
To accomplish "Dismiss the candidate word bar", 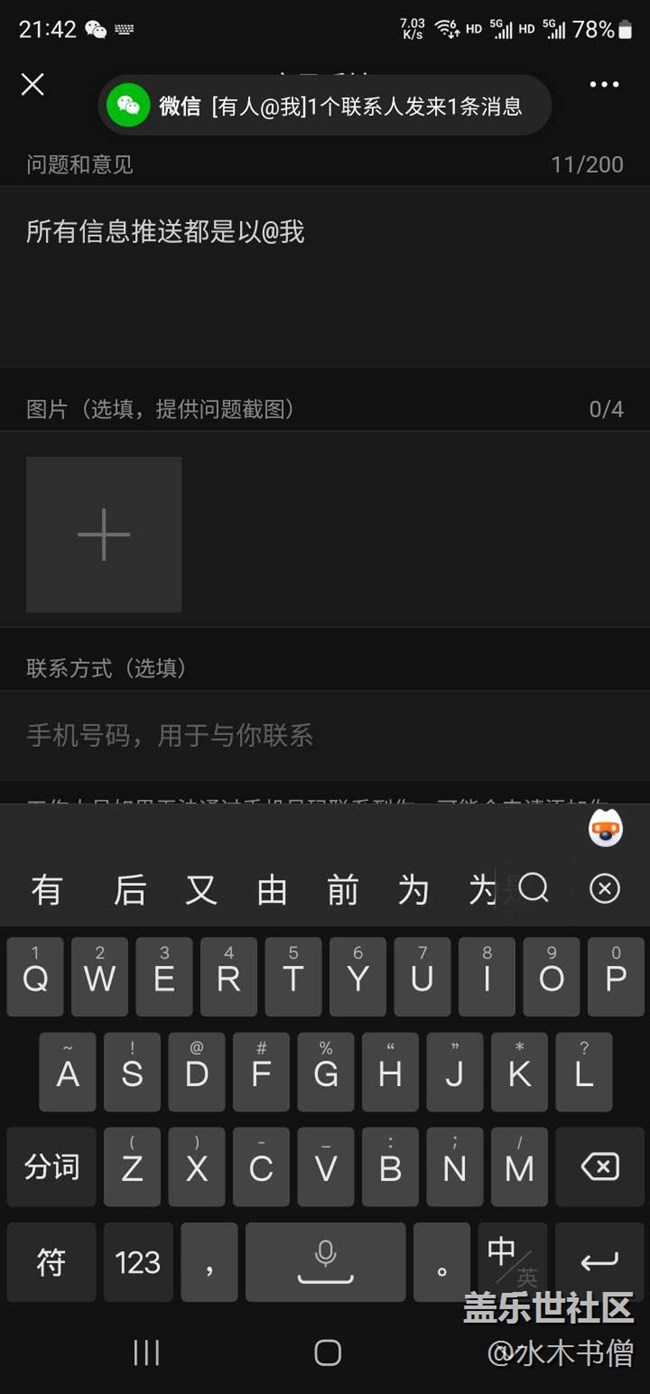I will (x=604, y=888).
